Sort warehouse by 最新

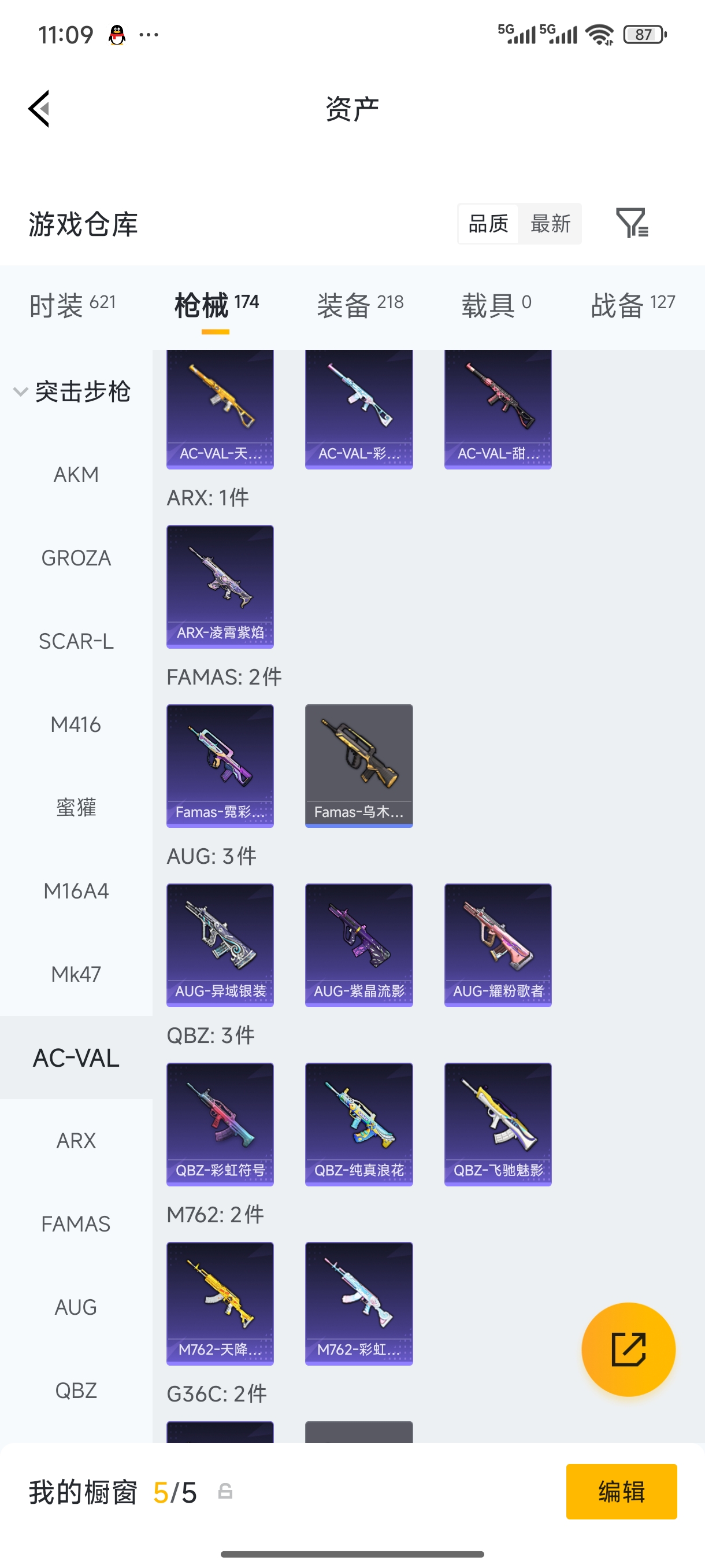click(x=550, y=223)
